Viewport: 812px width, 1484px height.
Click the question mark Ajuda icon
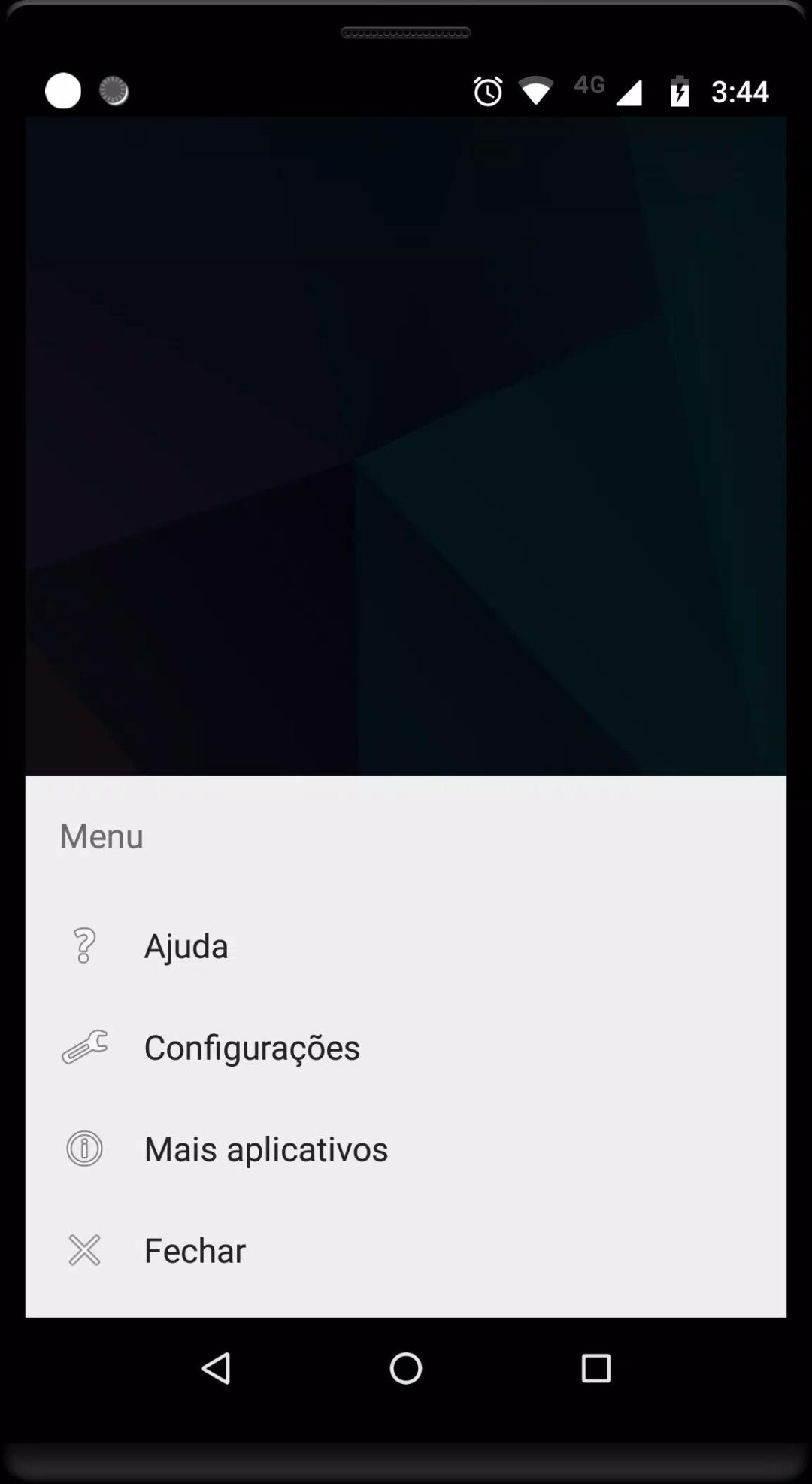84,947
